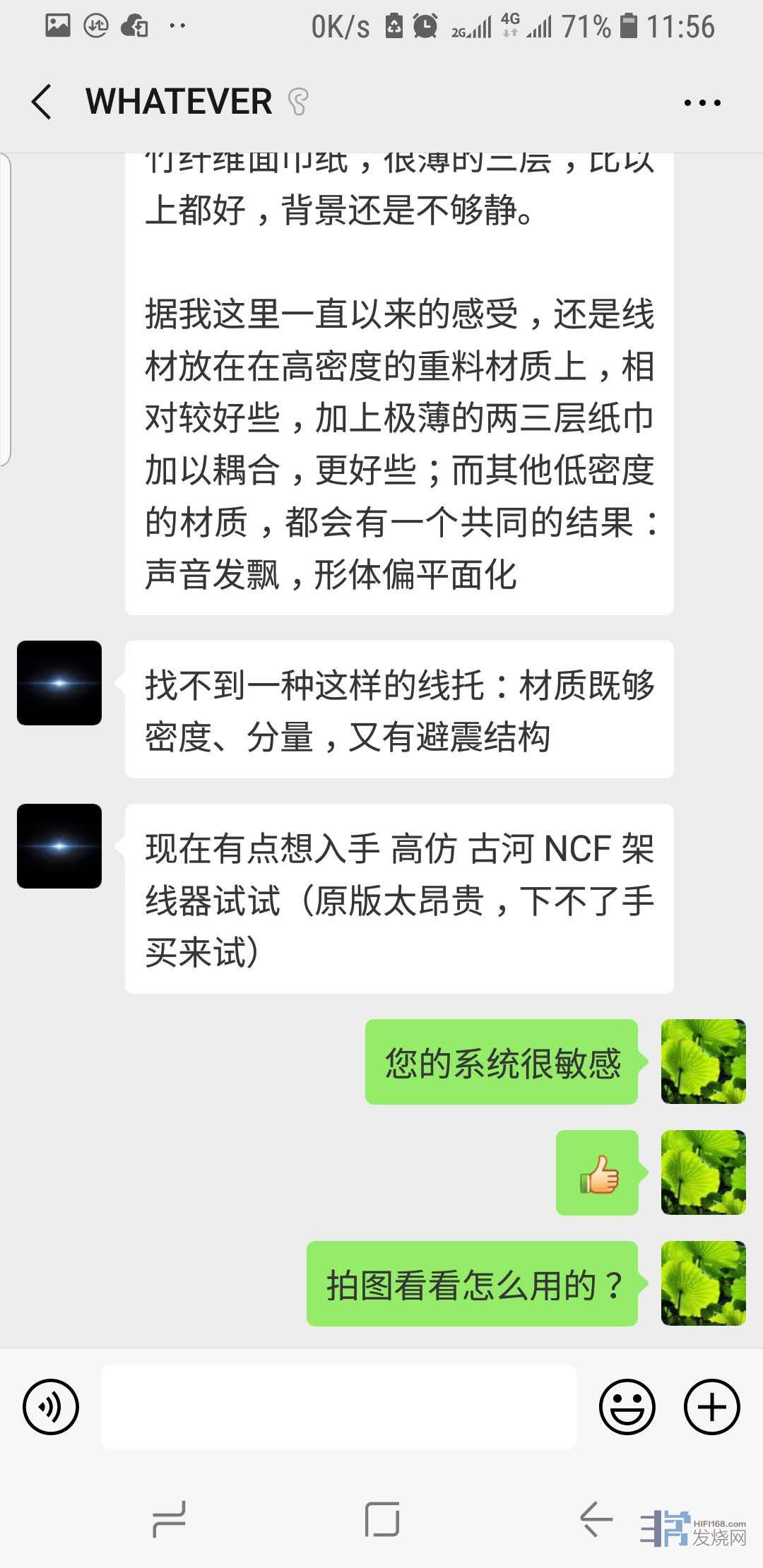Viewport: 763px width, 1568px height.
Task: Open the emoji picker
Action: [x=627, y=1406]
